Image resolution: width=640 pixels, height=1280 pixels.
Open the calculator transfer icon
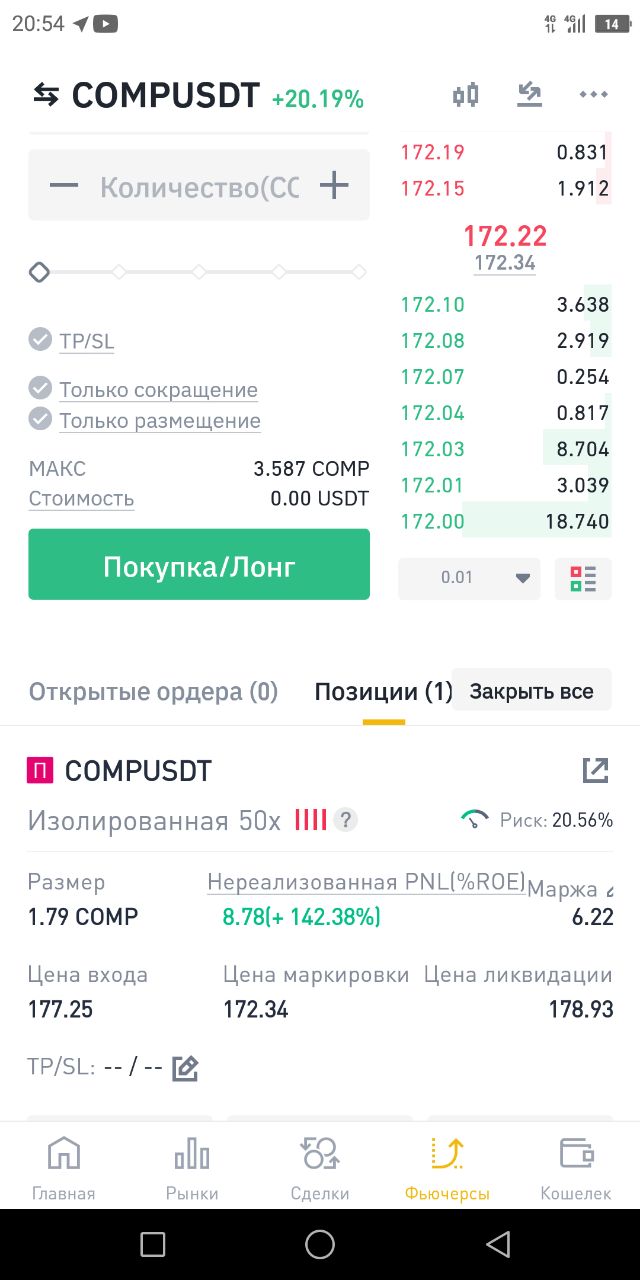tap(529, 95)
